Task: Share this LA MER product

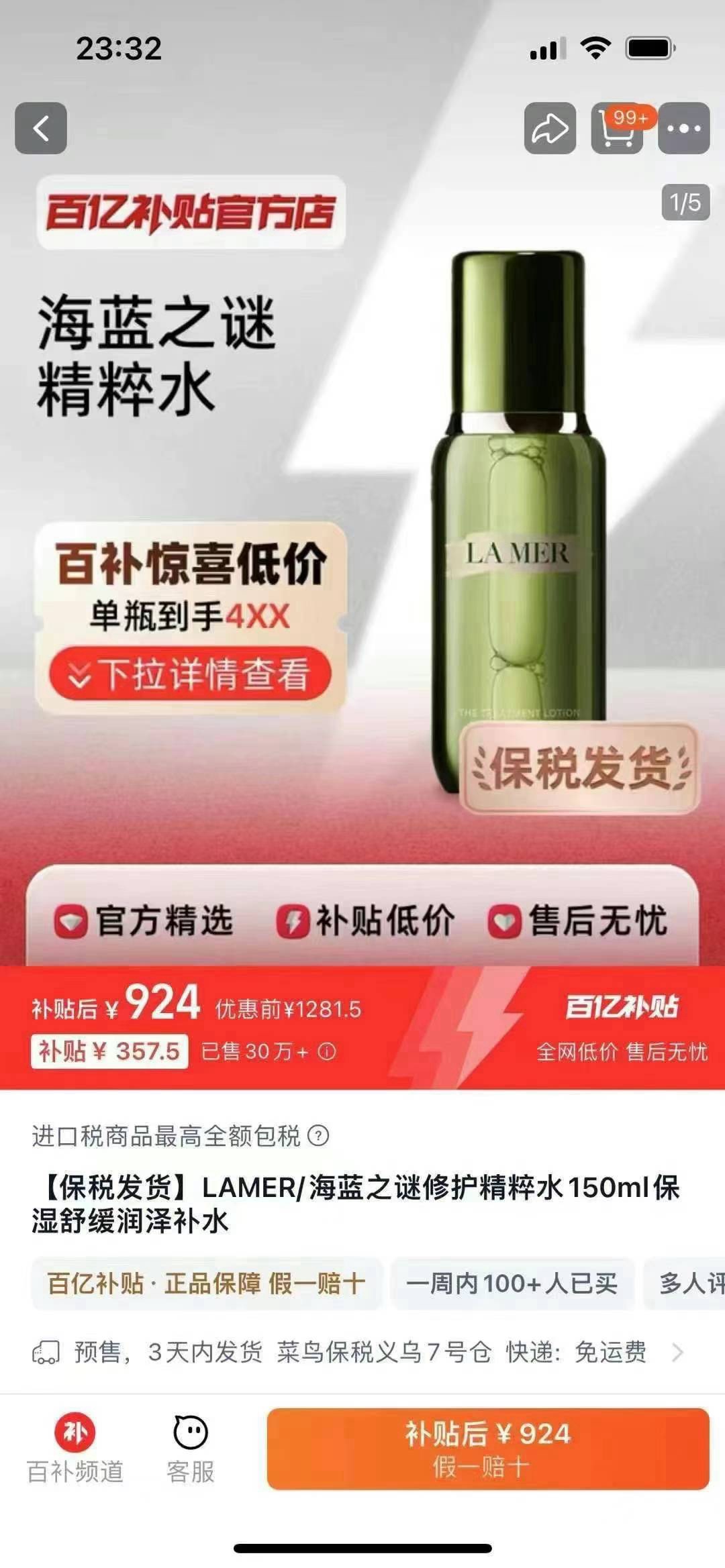Action: [550, 128]
